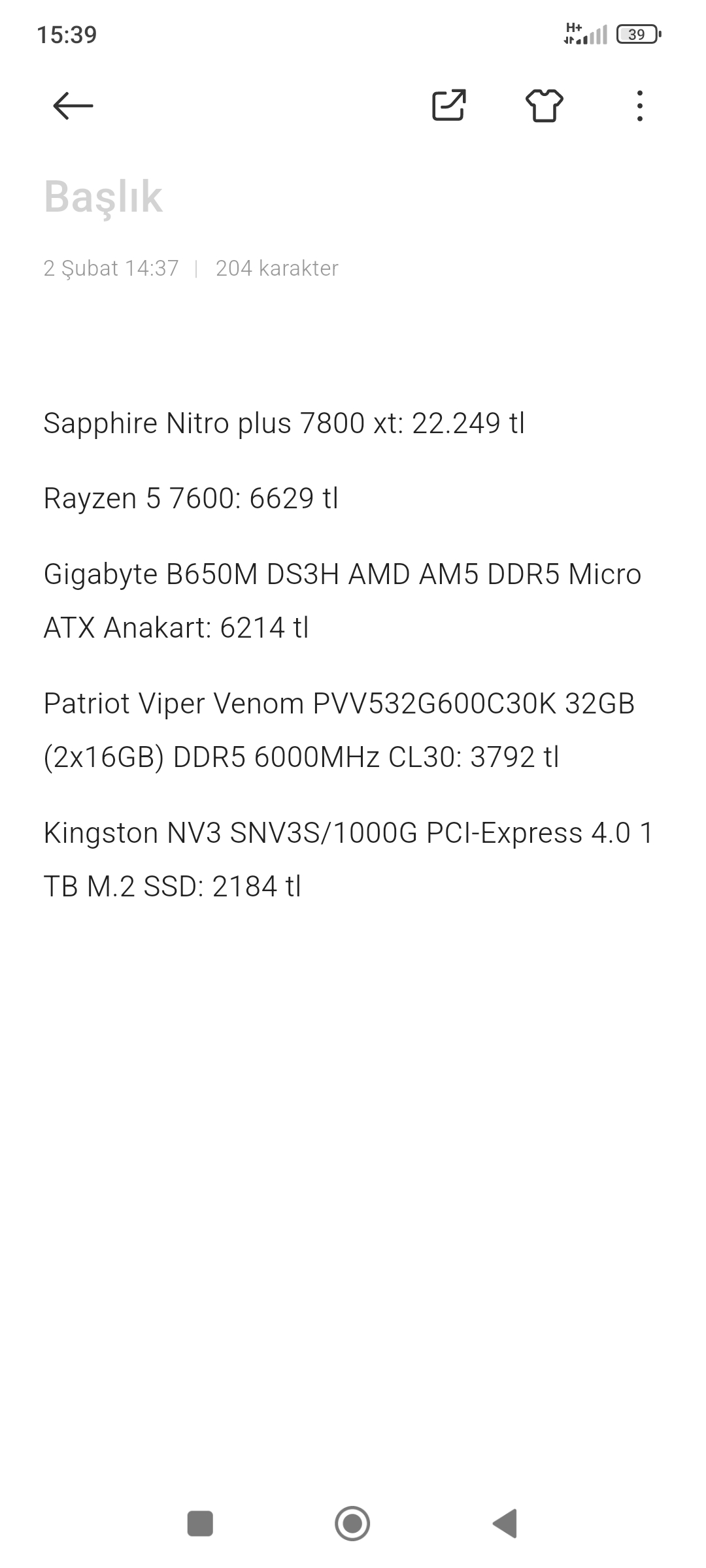The height and width of the screenshot is (1568, 706).
Task: Tap the Başlık title field
Action: pyautogui.click(x=103, y=197)
